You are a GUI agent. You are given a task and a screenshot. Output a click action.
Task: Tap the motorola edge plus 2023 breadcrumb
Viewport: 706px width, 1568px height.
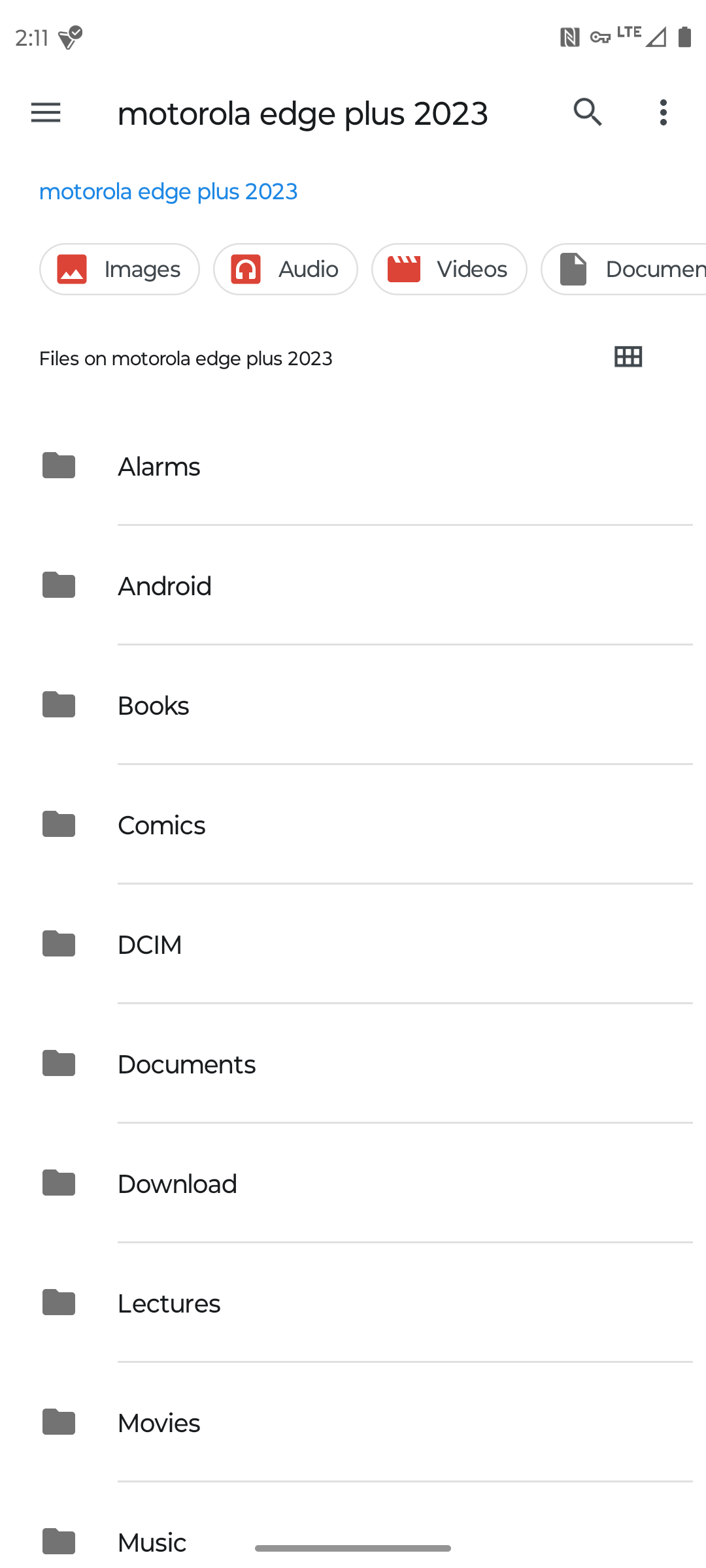(x=168, y=191)
